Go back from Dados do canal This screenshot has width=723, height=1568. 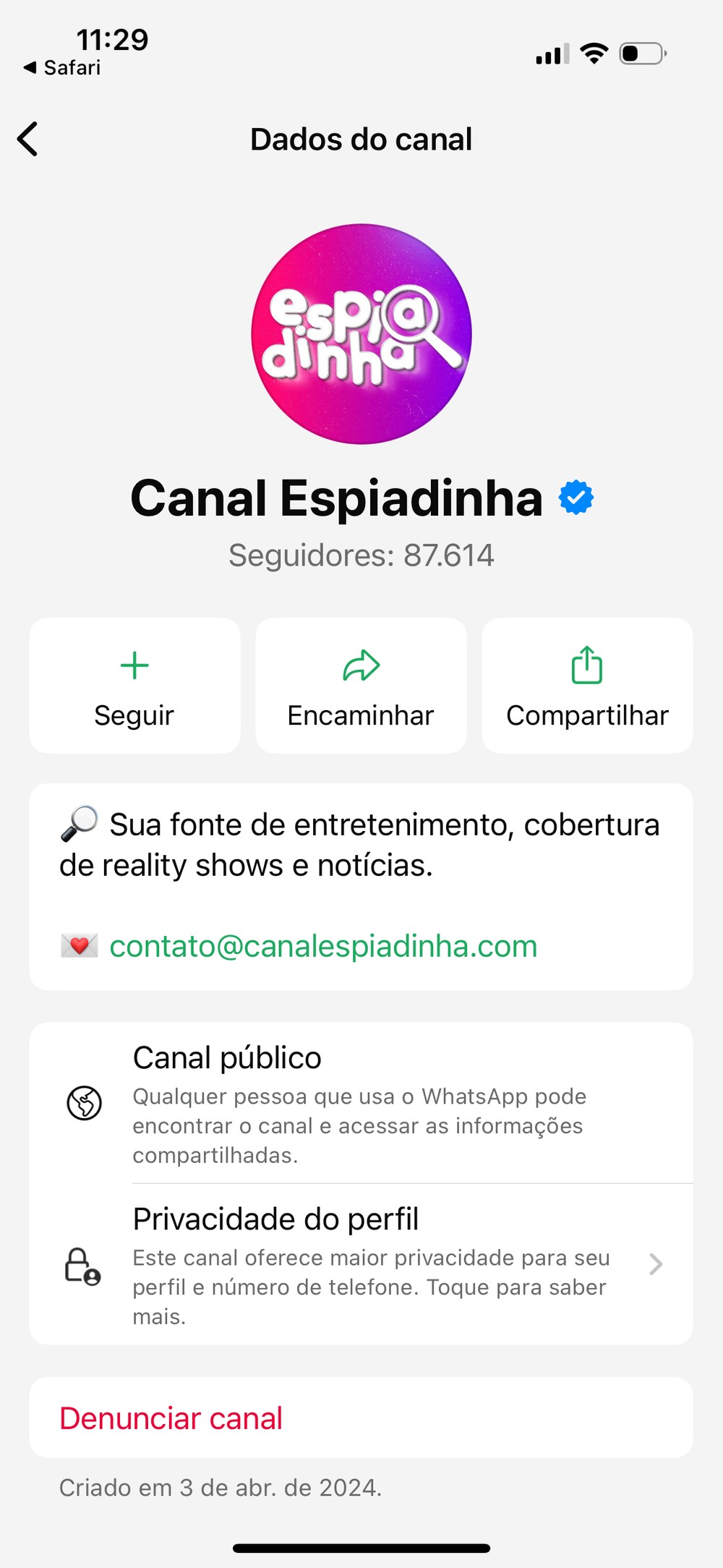[x=27, y=139]
